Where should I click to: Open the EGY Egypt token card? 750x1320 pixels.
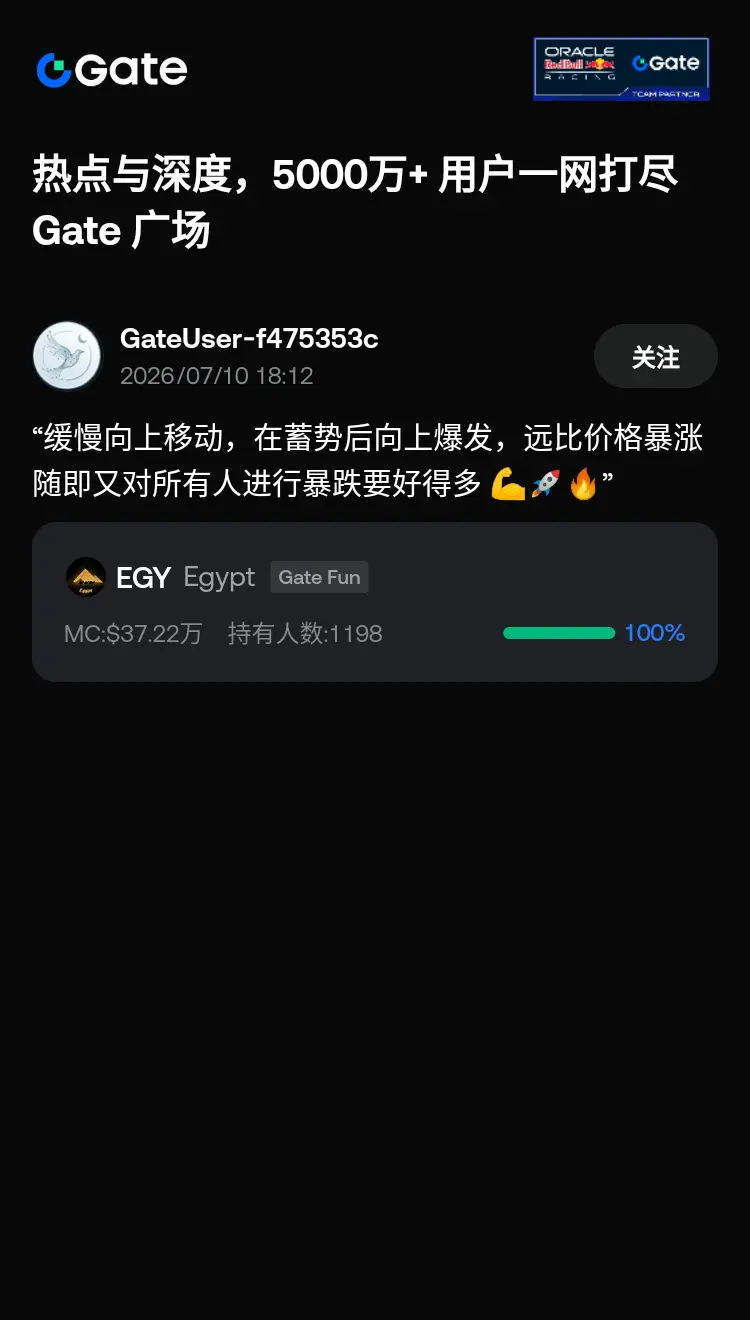[375, 602]
